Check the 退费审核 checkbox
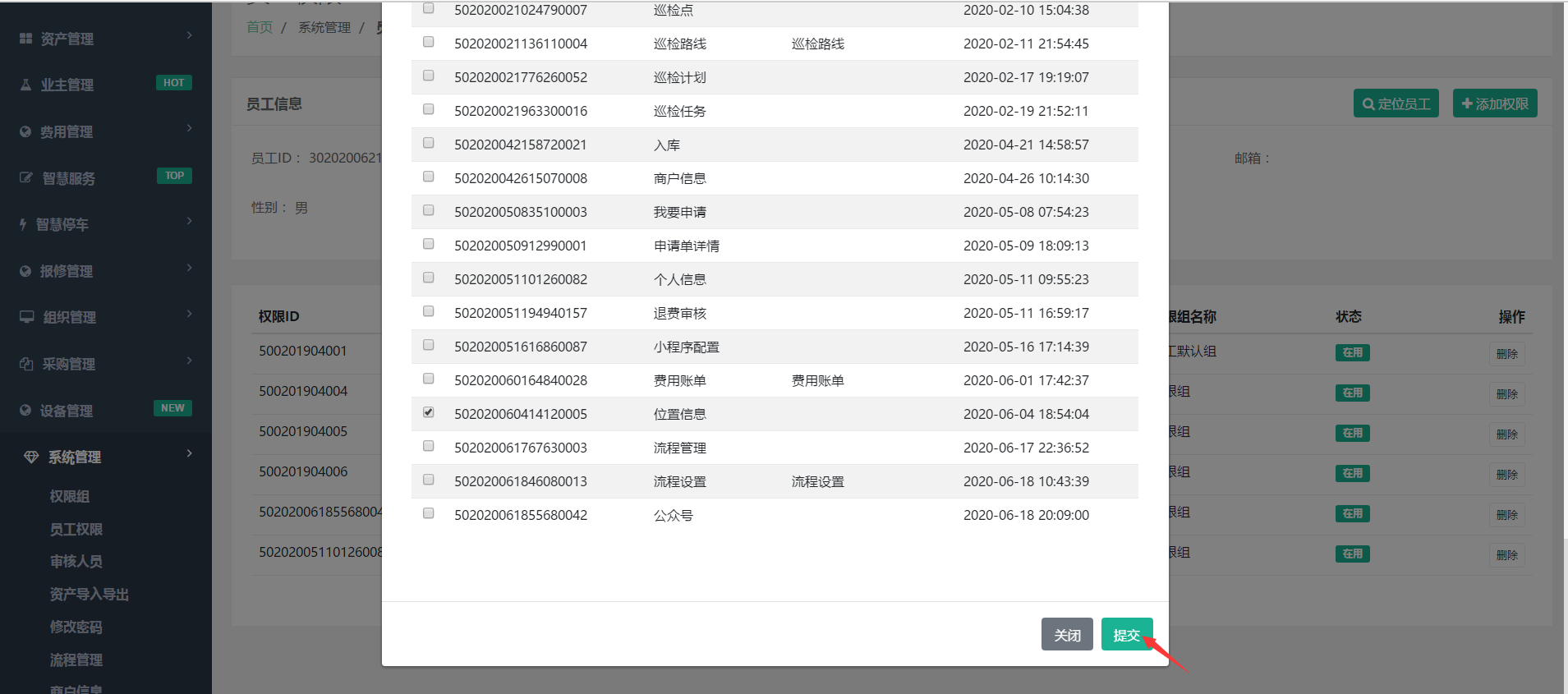Image resolution: width=1568 pixels, height=694 pixels. (x=428, y=311)
